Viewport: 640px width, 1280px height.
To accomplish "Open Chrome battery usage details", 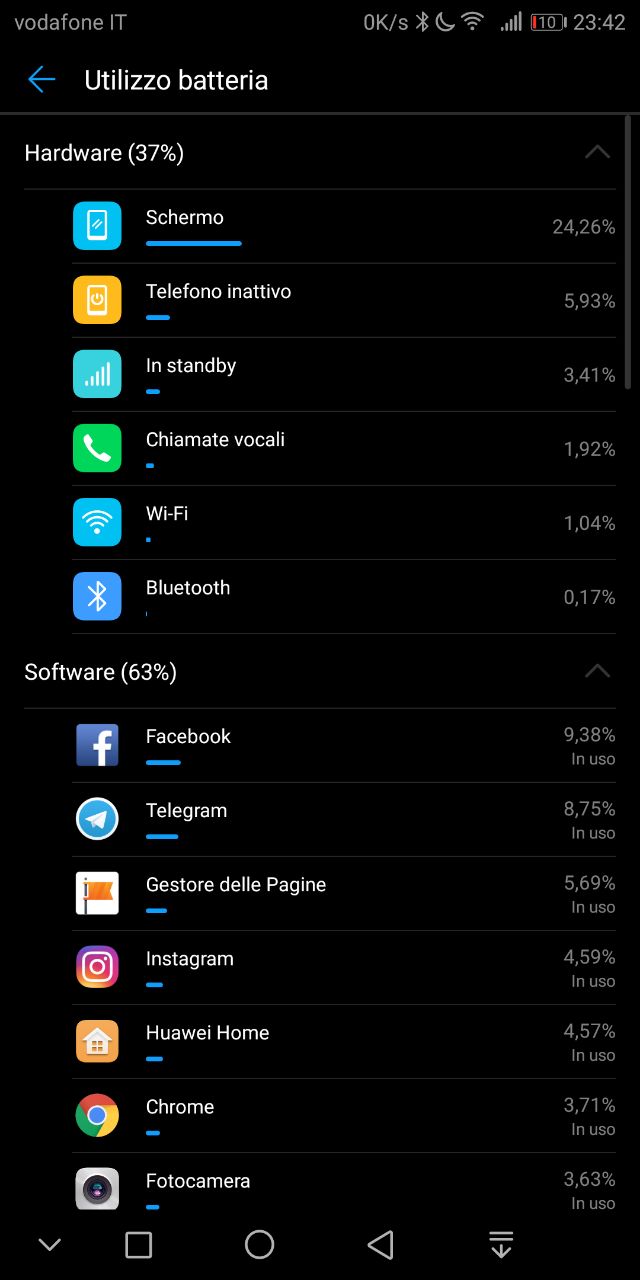I will [344, 1116].
